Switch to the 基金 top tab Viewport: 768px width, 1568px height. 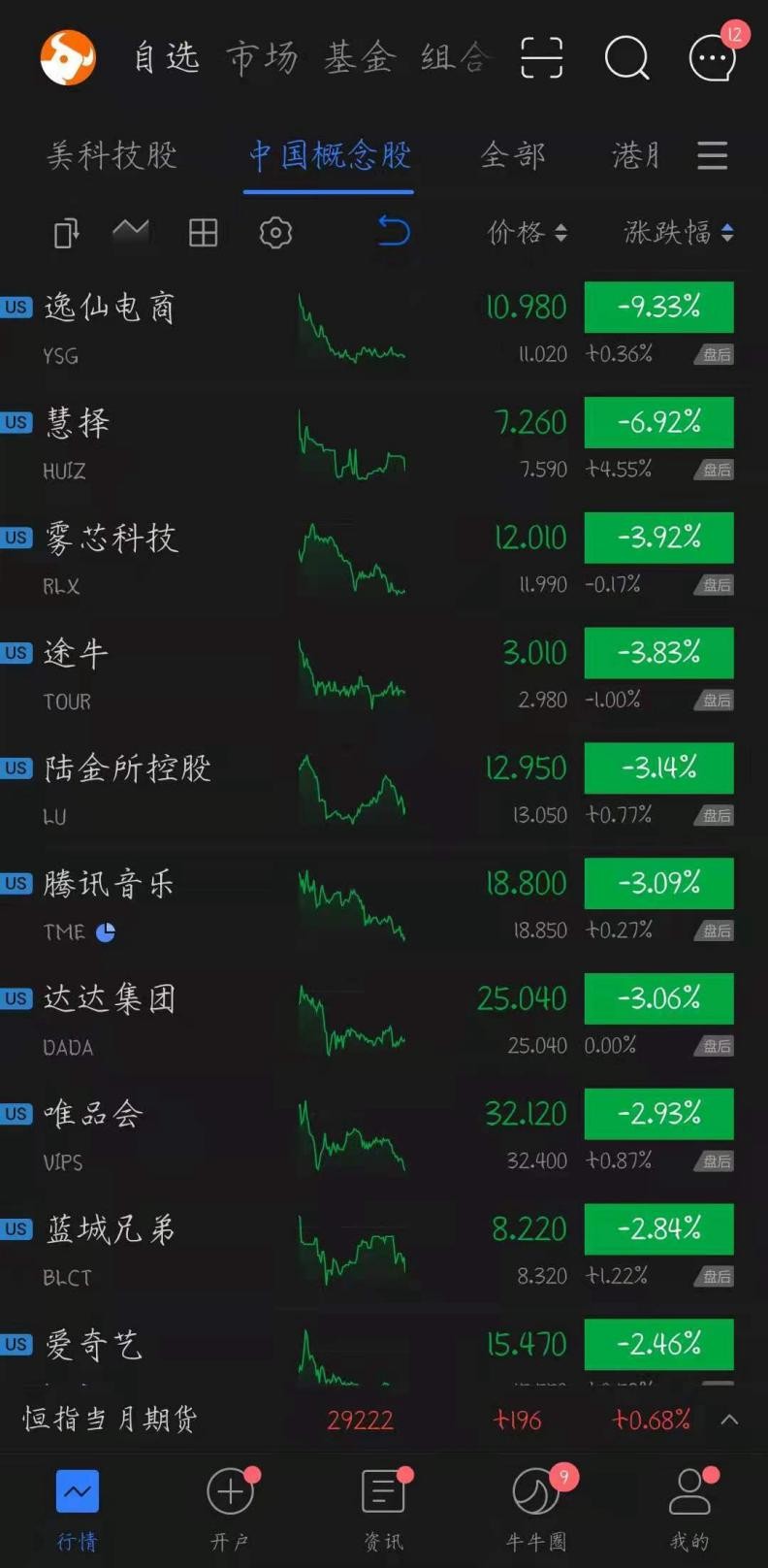pyautogui.click(x=360, y=57)
